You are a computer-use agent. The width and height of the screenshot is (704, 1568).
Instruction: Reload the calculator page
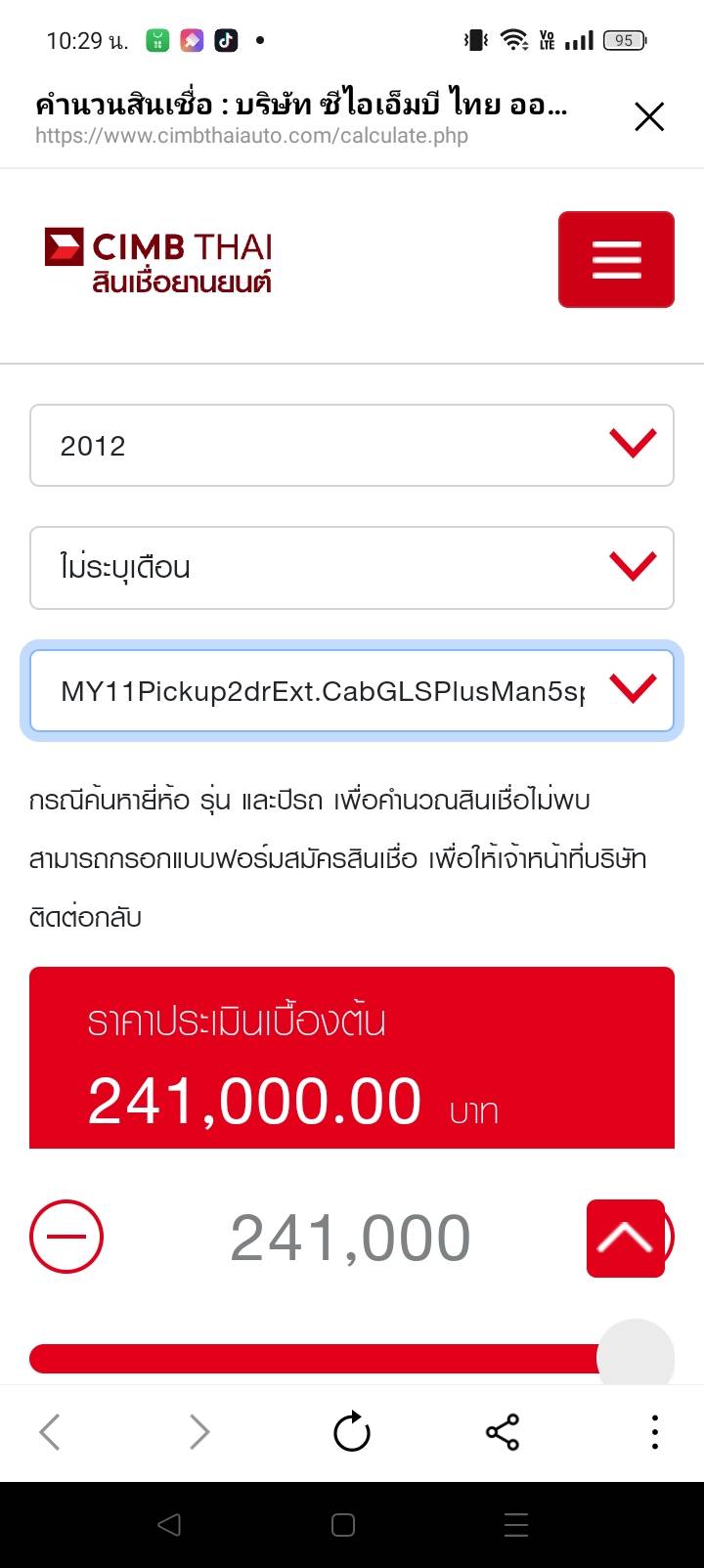(352, 1433)
